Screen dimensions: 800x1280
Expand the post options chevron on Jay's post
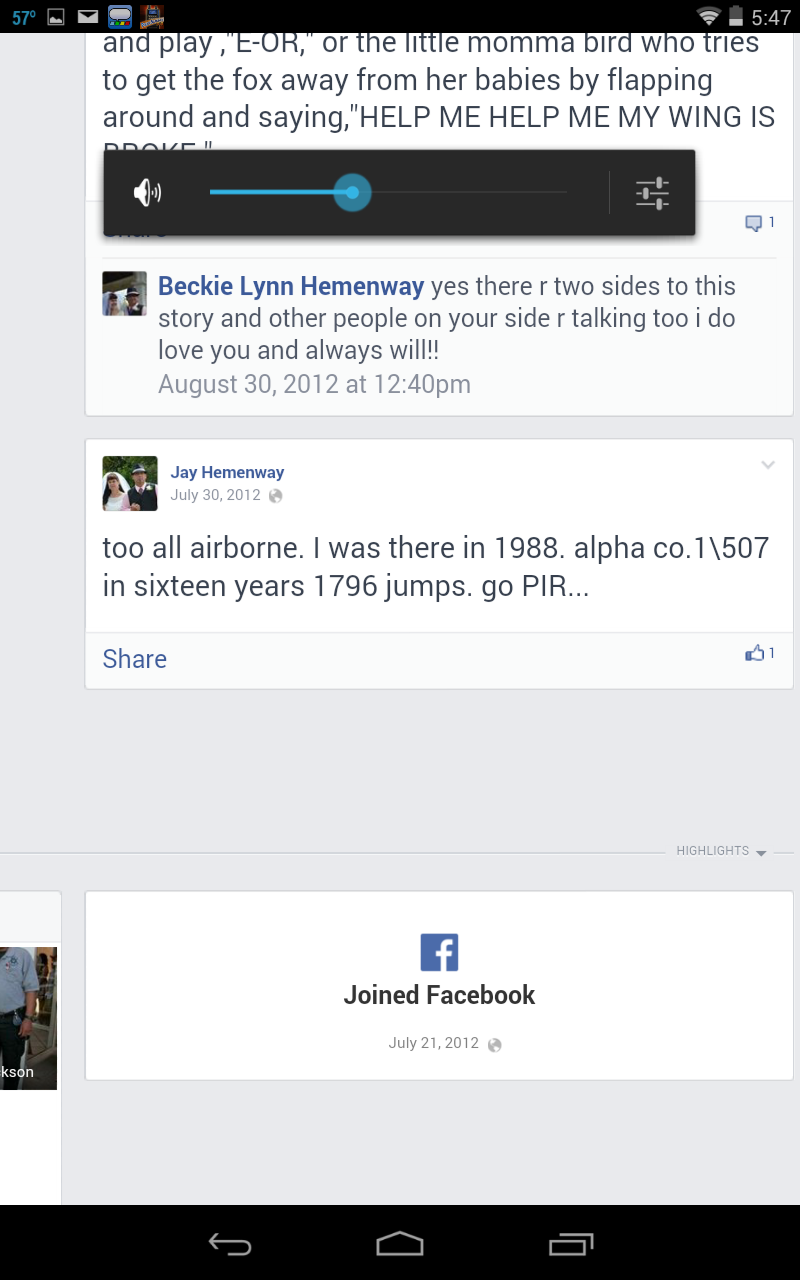coord(768,465)
